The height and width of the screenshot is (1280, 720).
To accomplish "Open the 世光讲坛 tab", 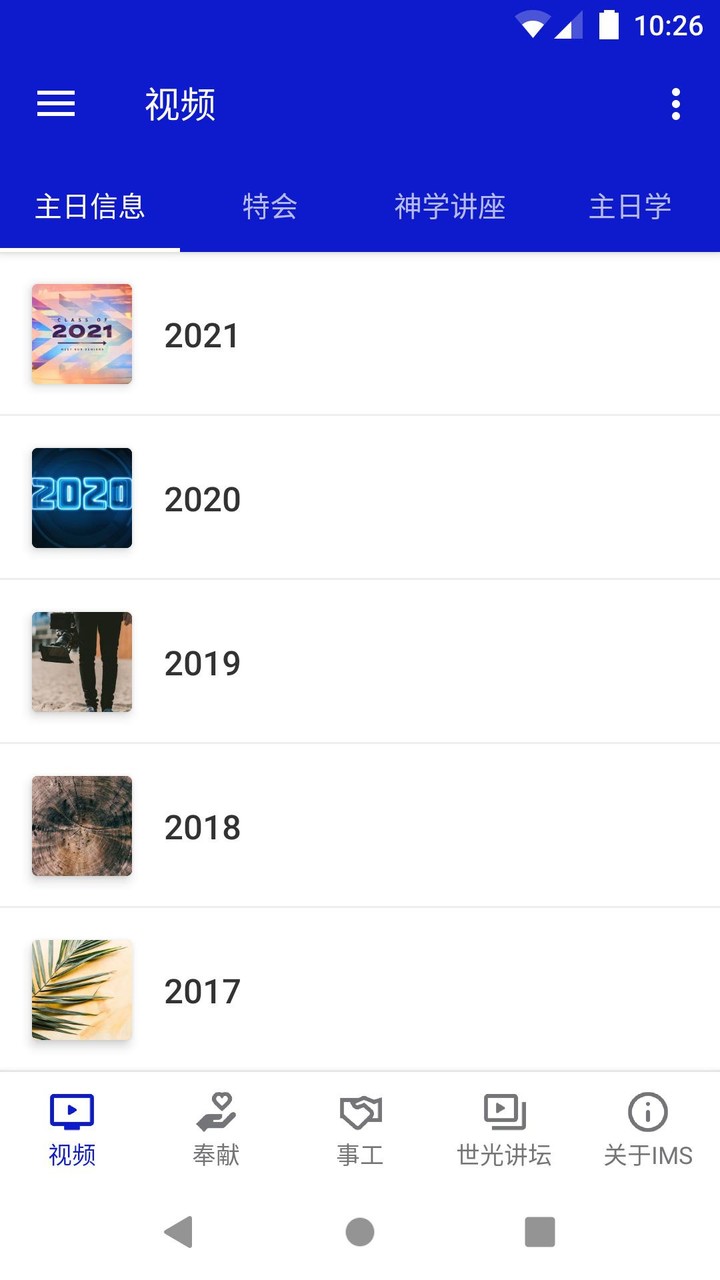I will coord(504,1130).
